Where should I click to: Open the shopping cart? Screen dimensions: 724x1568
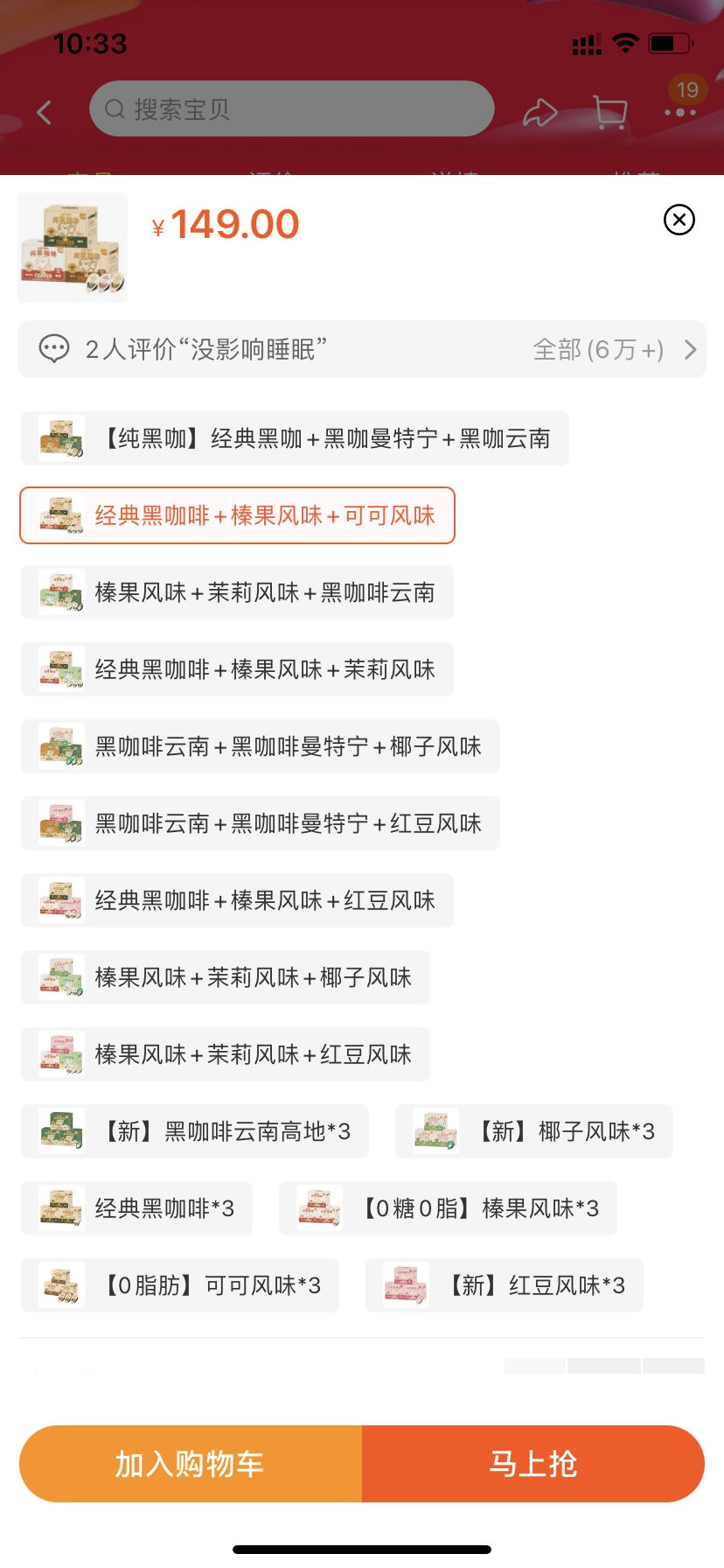click(609, 112)
